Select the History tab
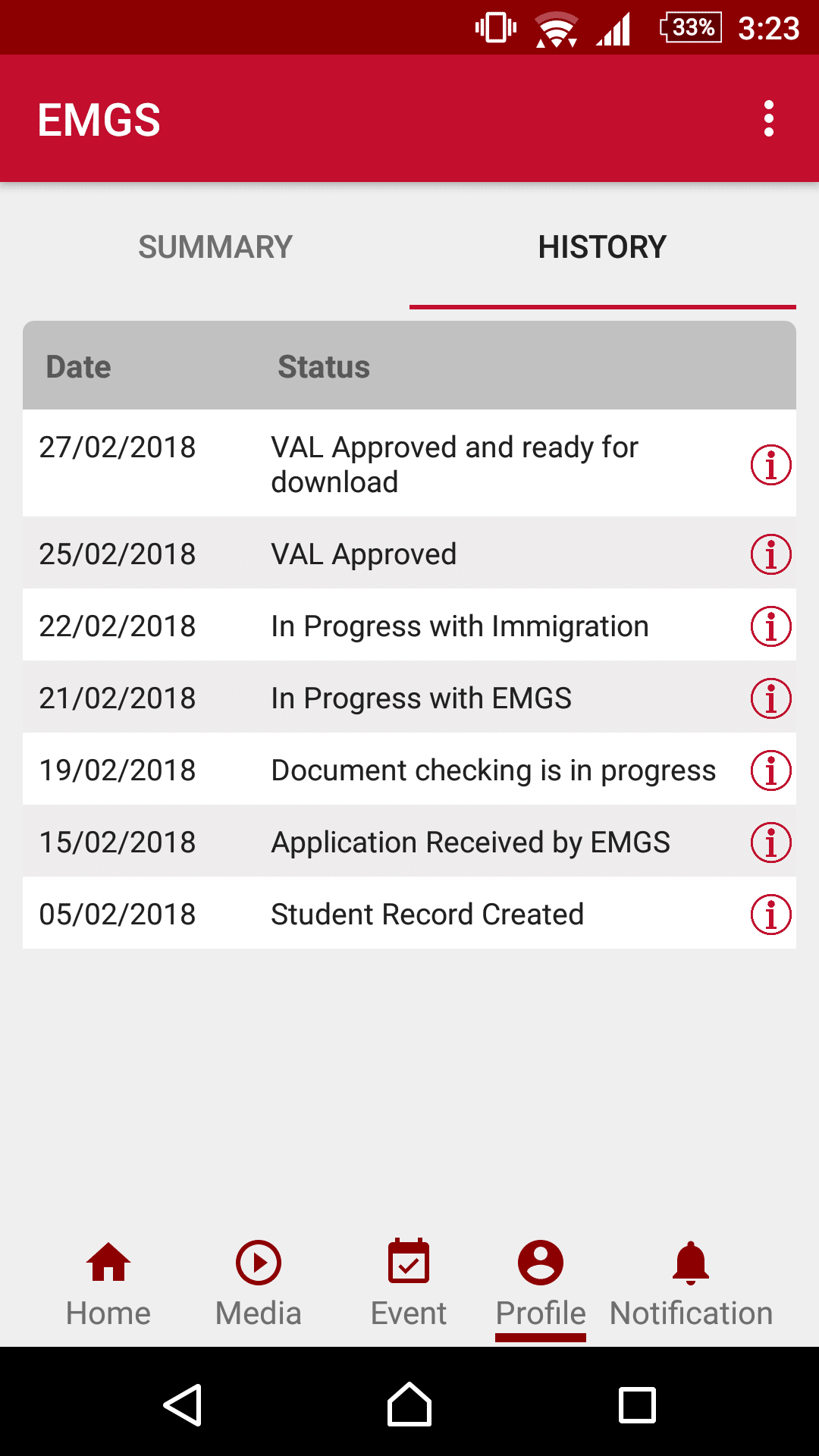The height and width of the screenshot is (1456, 819). tap(602, 247)
